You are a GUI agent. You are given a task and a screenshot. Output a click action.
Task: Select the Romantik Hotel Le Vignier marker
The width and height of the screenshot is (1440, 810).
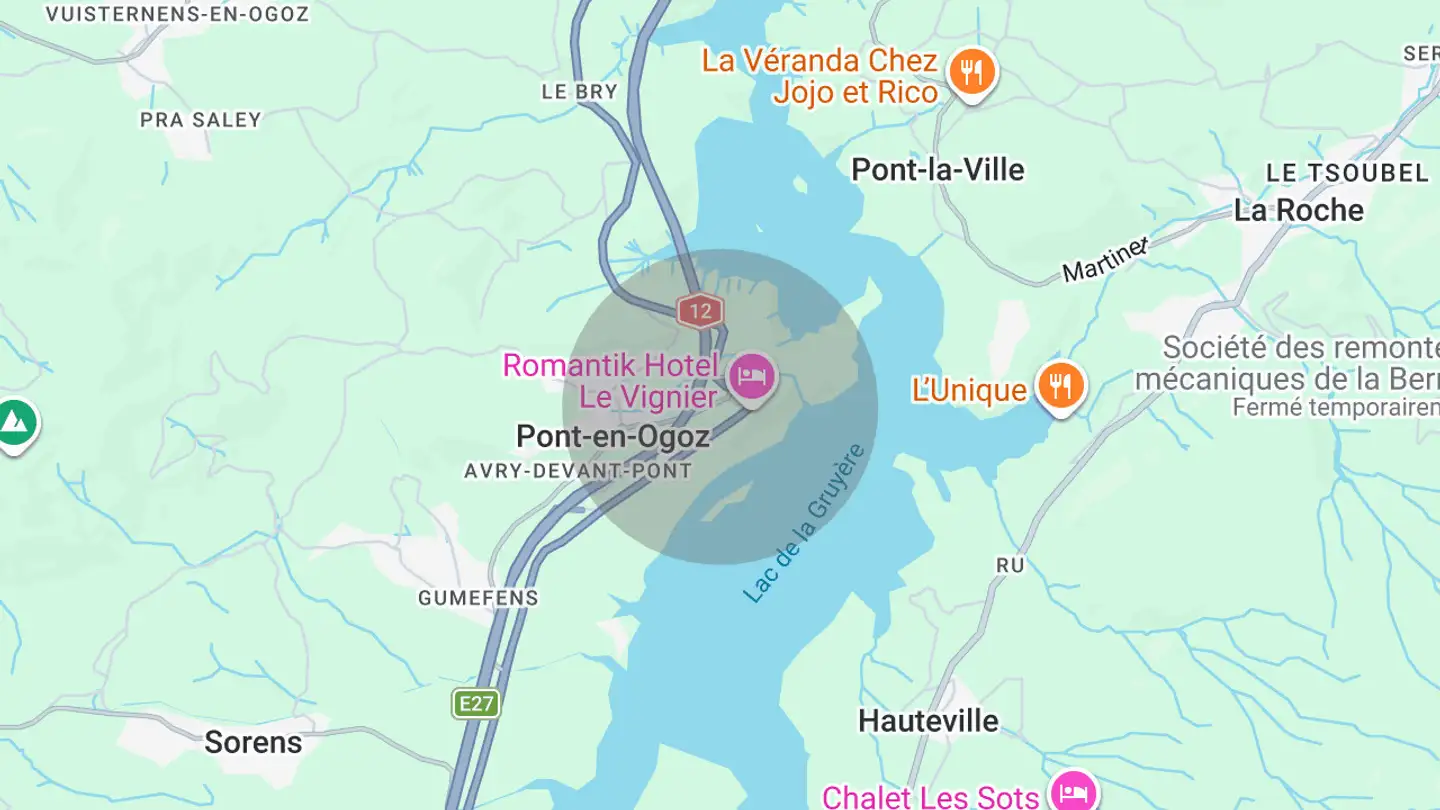(x=752, y=377)
